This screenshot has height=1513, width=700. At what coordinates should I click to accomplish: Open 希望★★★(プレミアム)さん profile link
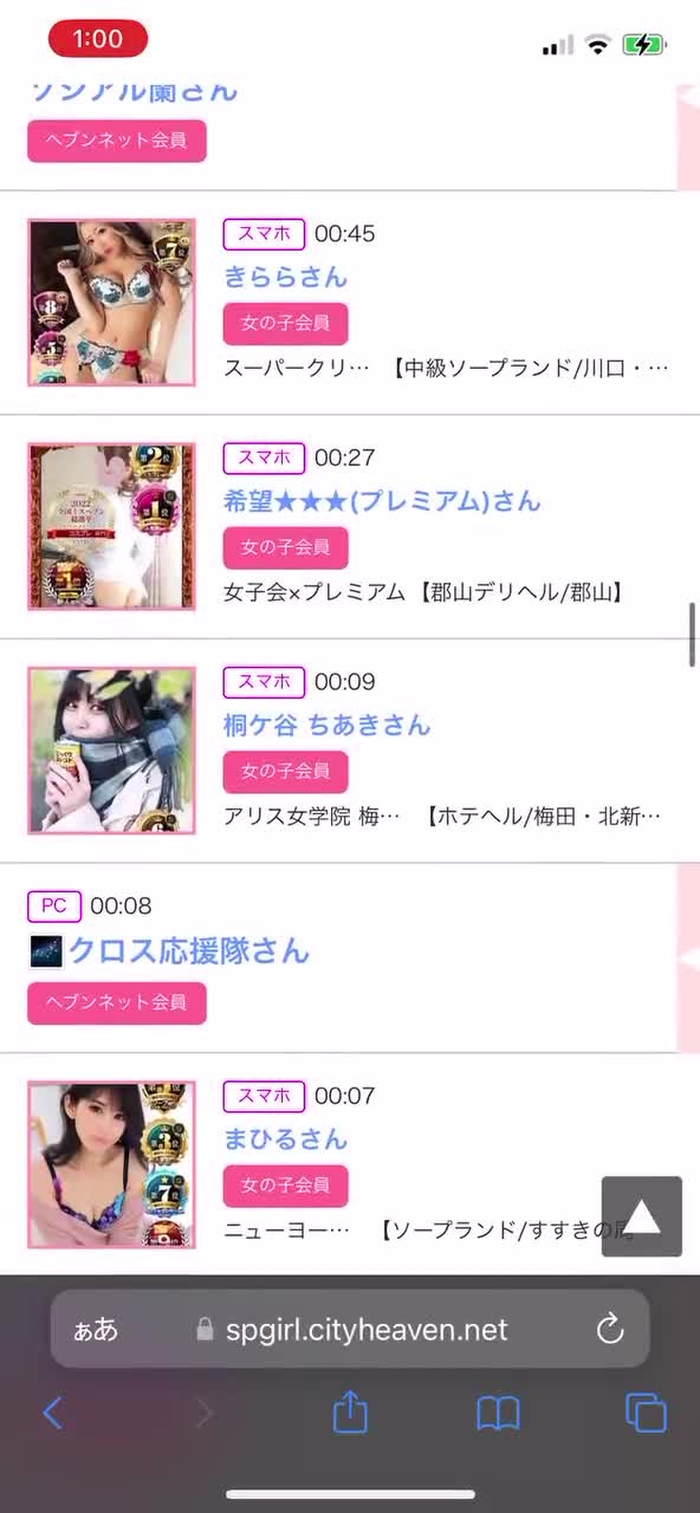tap(381, 501)
